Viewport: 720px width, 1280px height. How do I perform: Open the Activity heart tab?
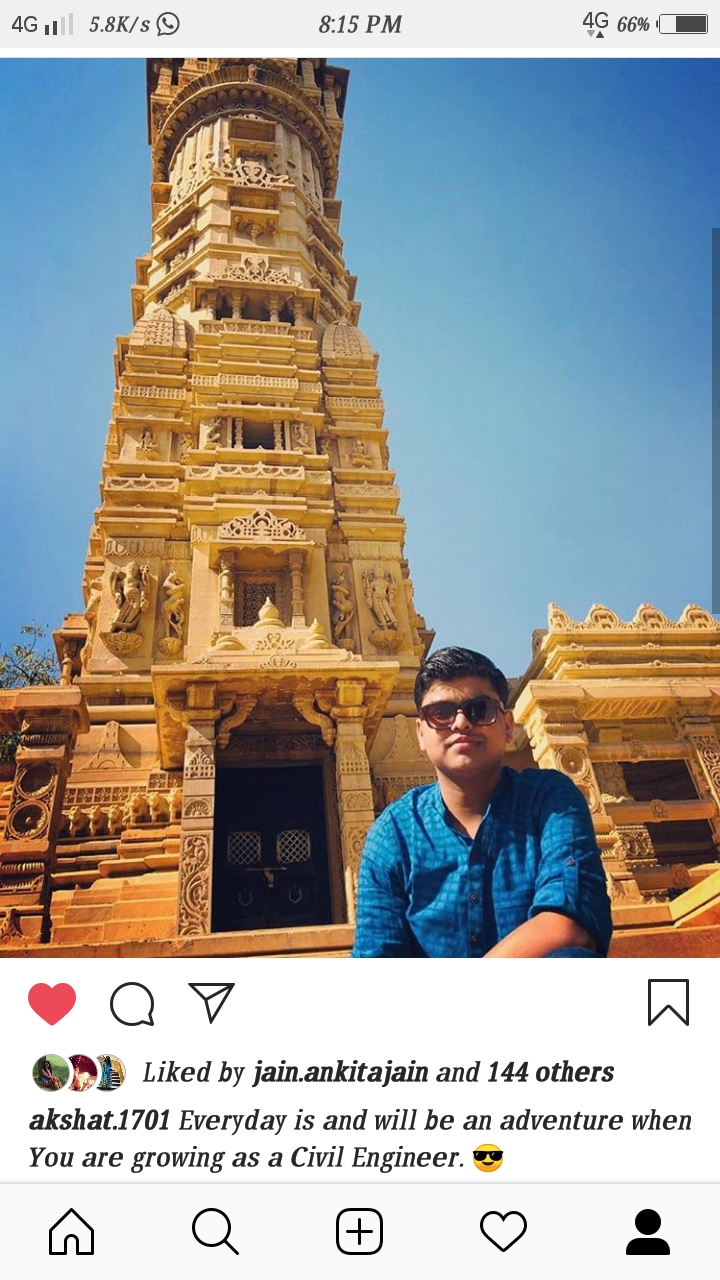(x=503, y=1231)
